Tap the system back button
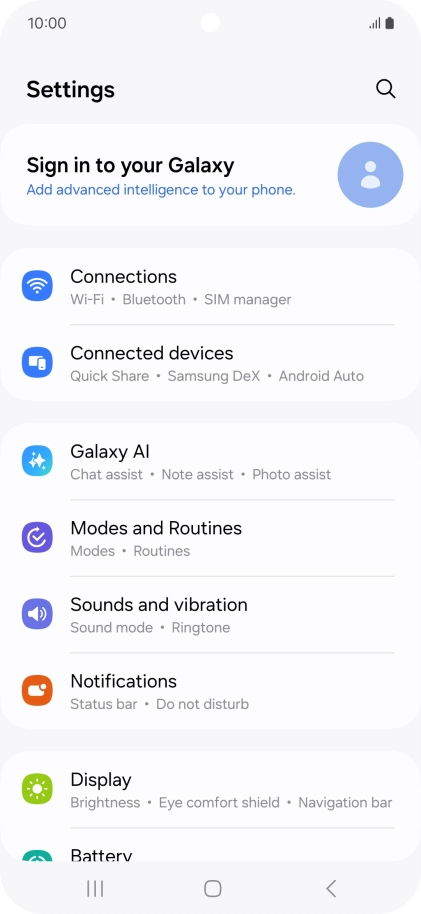 (x=331, y=888)
